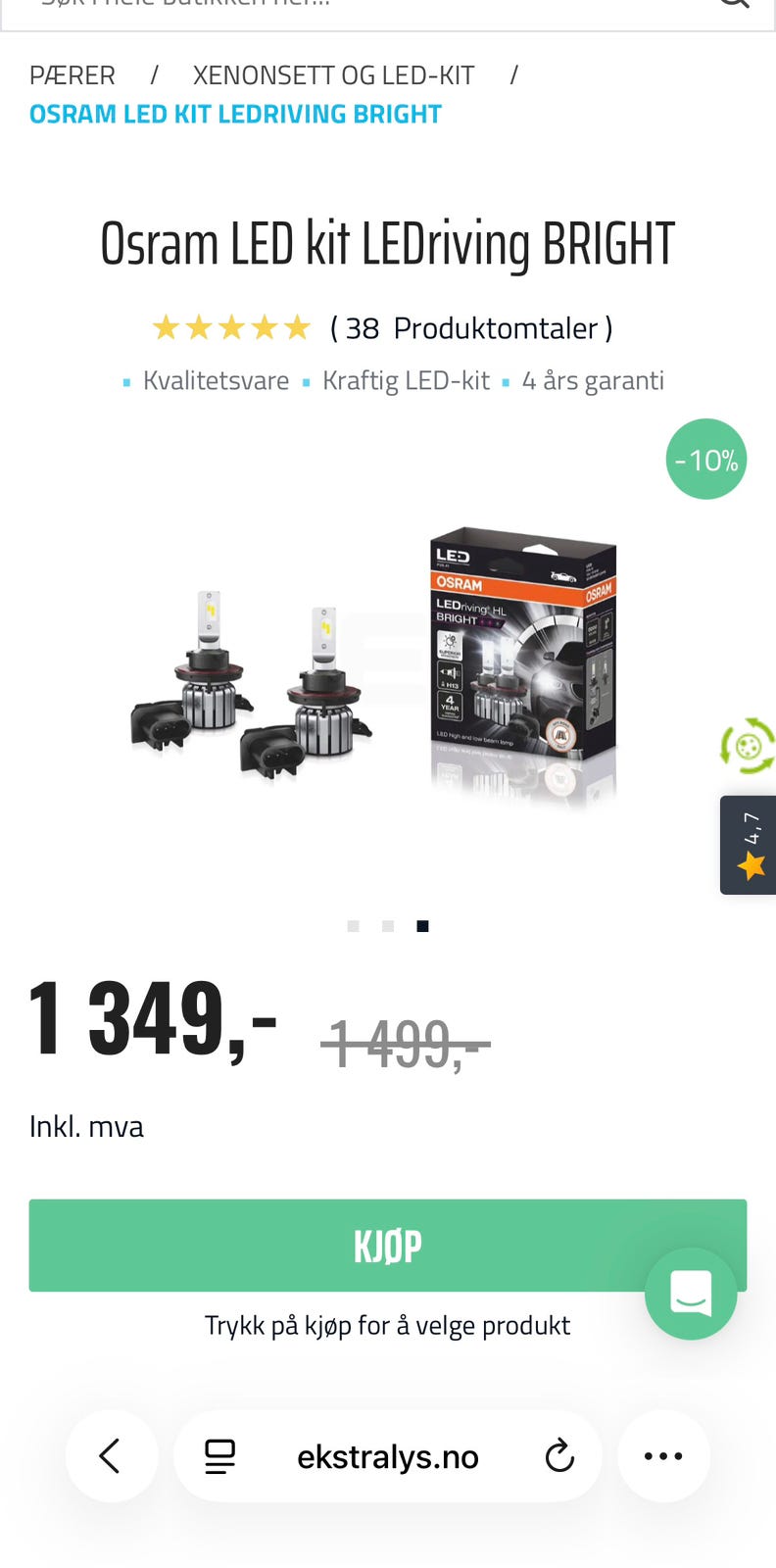Go back with the browser back arrow
This screenshot has width=776, height=1568.
112,1456
